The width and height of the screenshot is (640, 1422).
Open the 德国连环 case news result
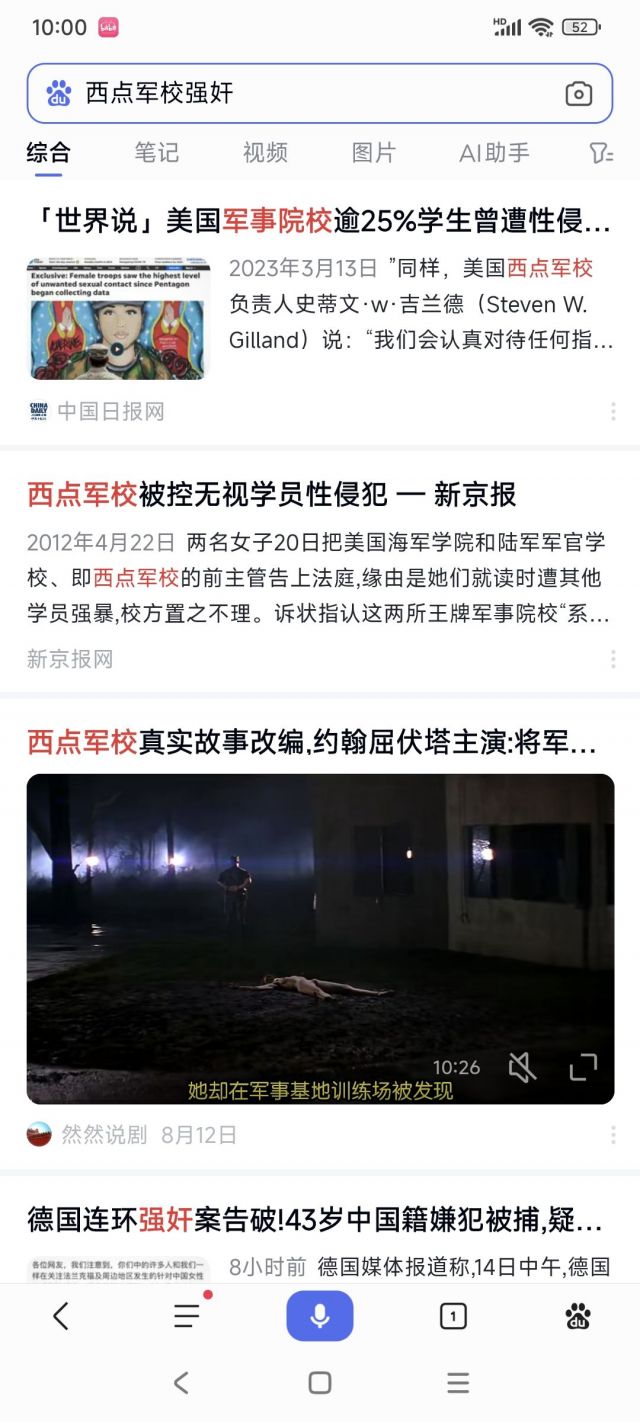tap(314, 1220)
